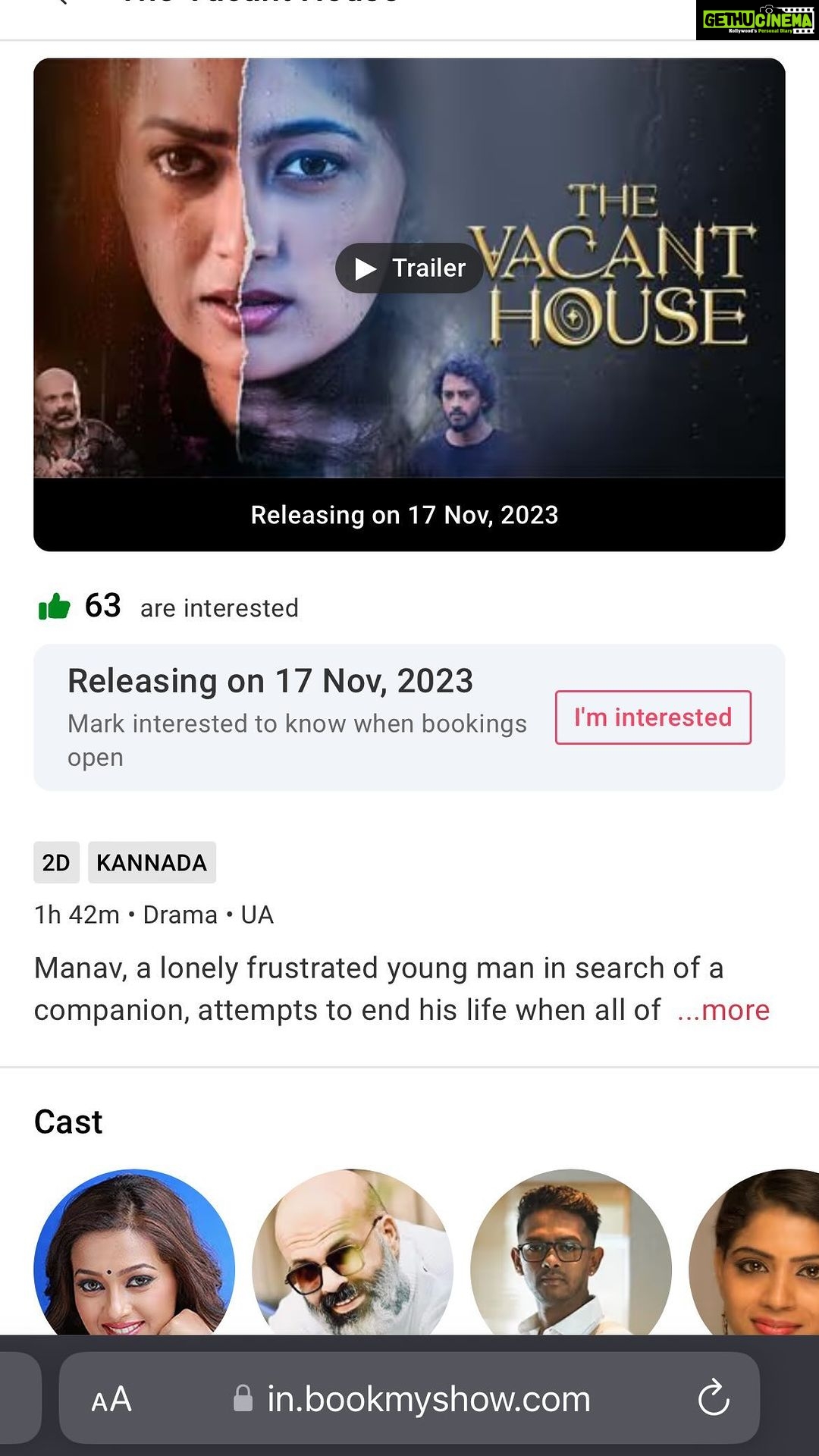Expand the synopsis with ...more
The image size is (819, 1456).
pos(723,1010)
